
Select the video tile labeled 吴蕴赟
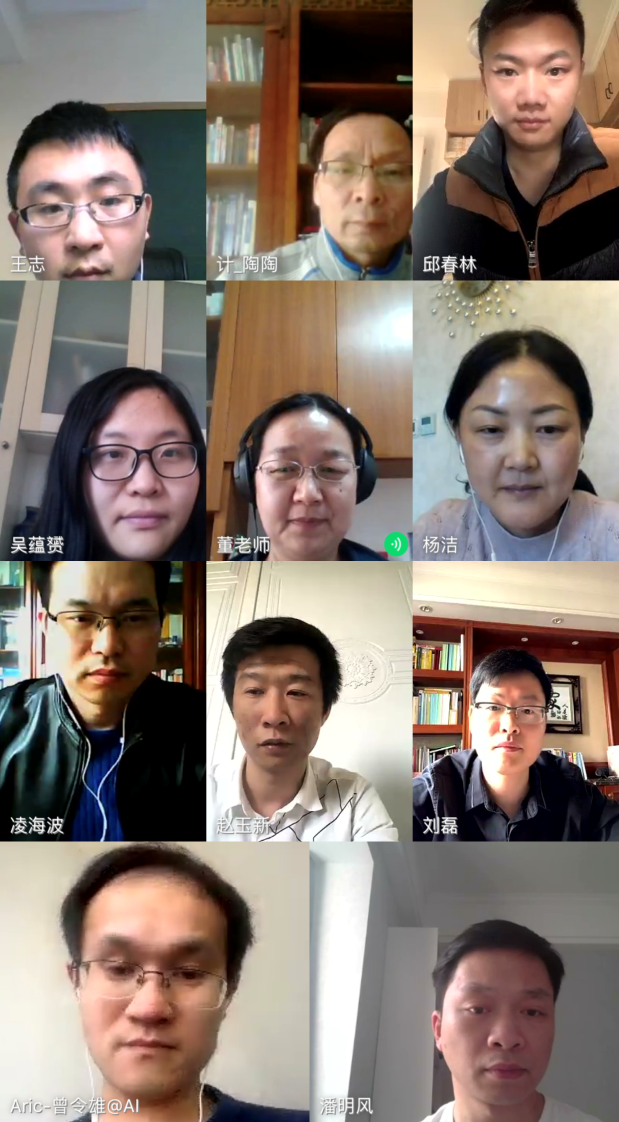[x=103, y=420]
